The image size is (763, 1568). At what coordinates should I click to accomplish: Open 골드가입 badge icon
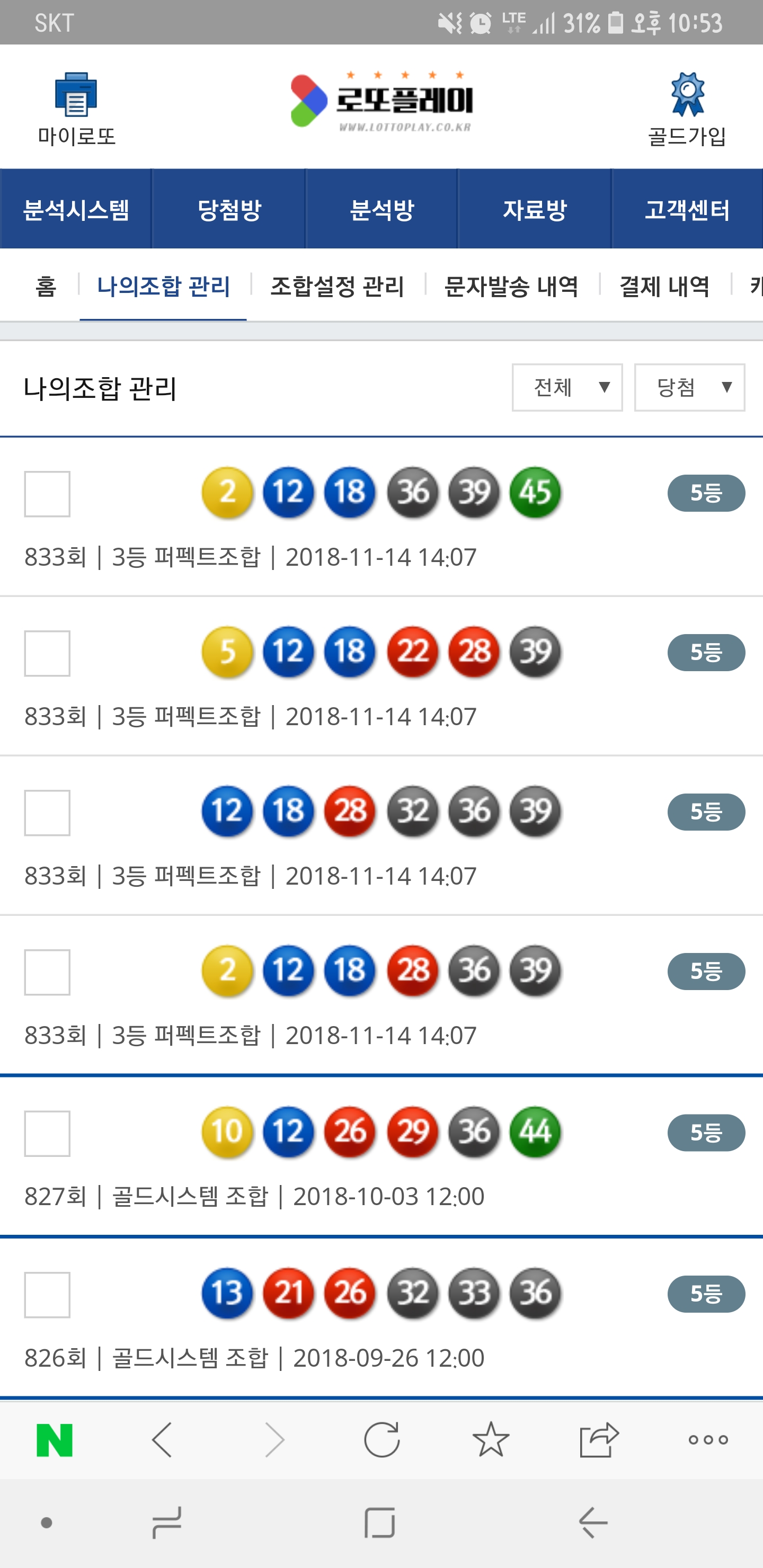pyautogui.click(x=687, y=94)
